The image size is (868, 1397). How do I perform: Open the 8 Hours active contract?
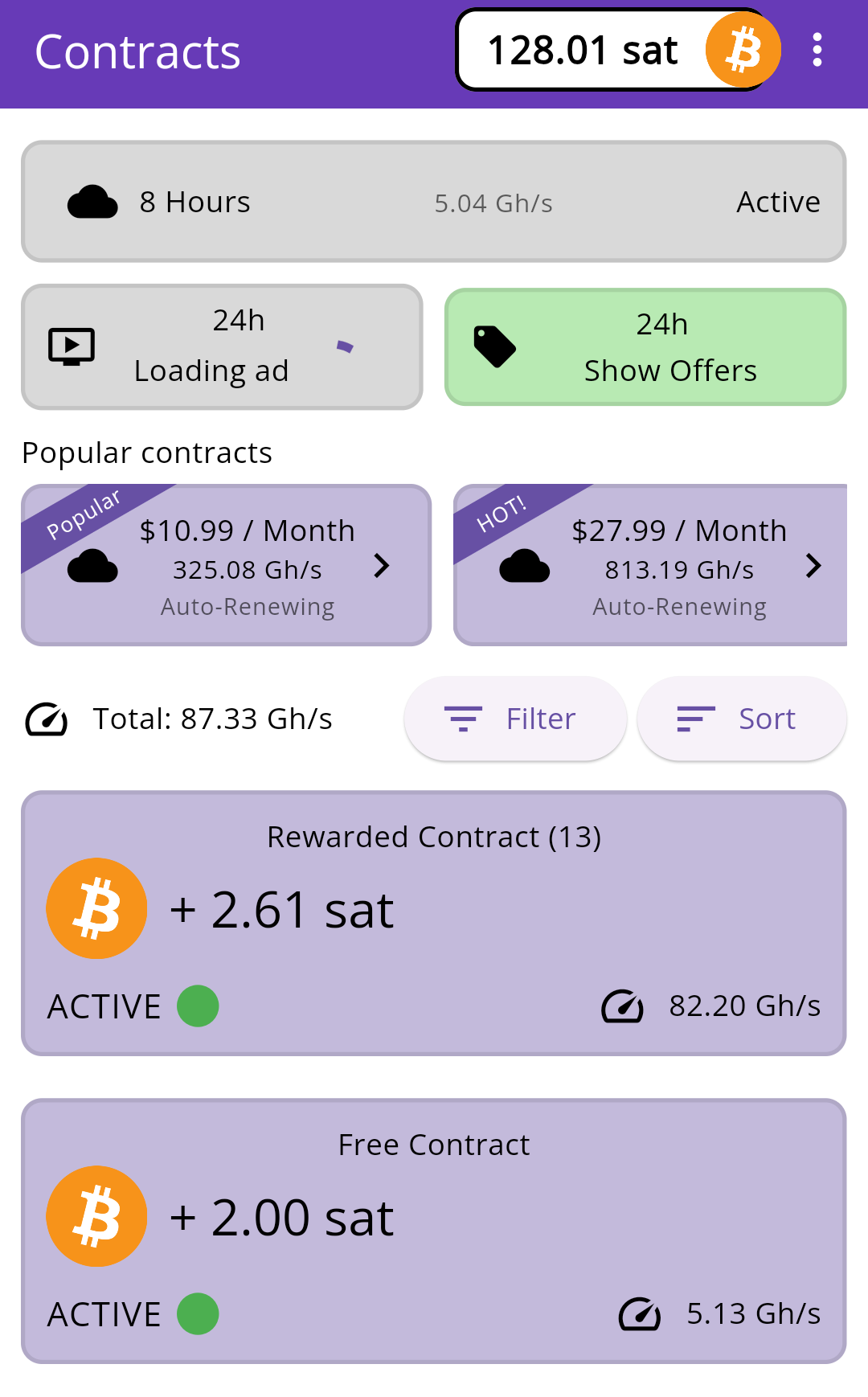click(x=434, y=202)
